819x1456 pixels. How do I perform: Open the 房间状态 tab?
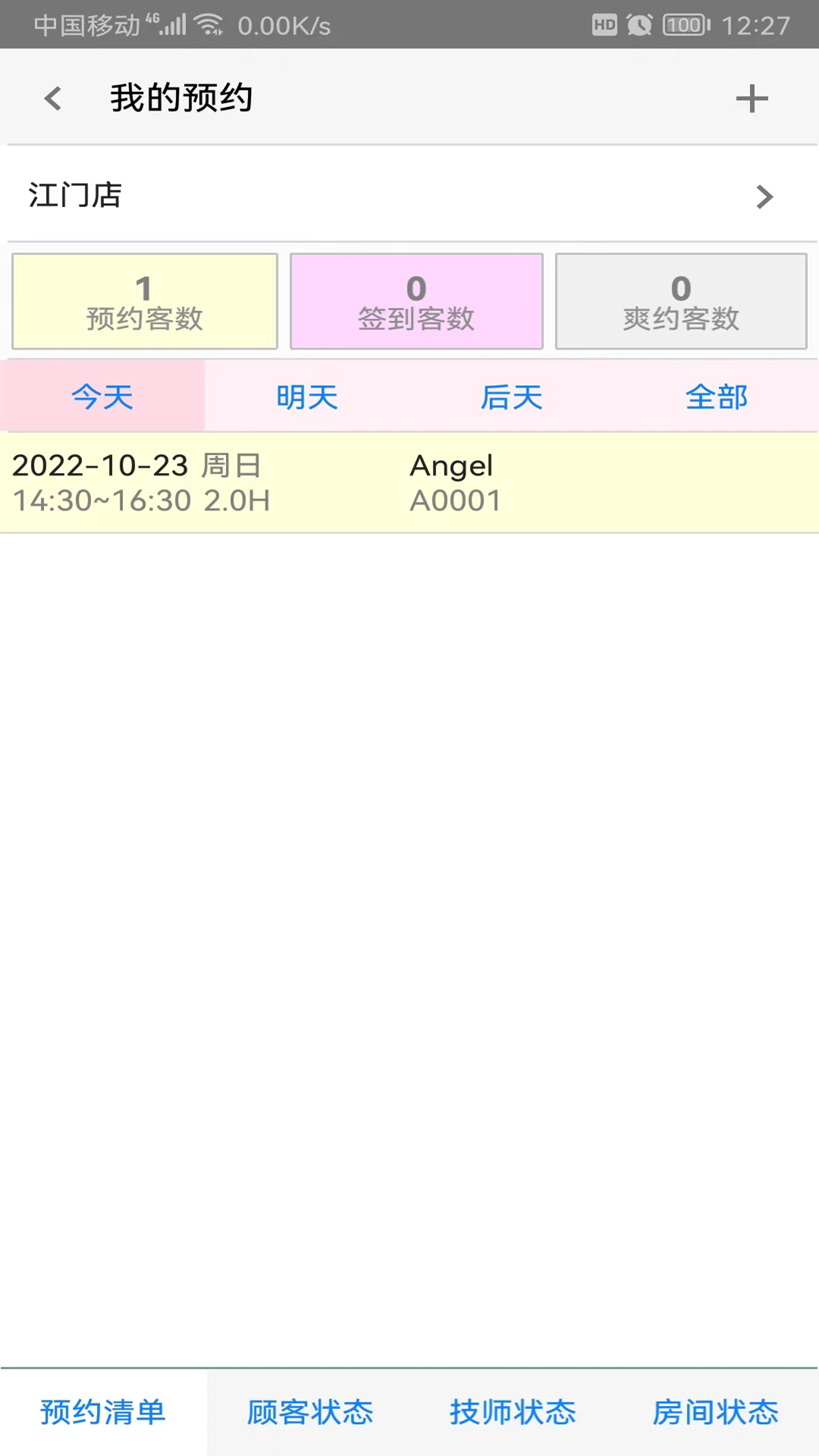click(716, 1412)
